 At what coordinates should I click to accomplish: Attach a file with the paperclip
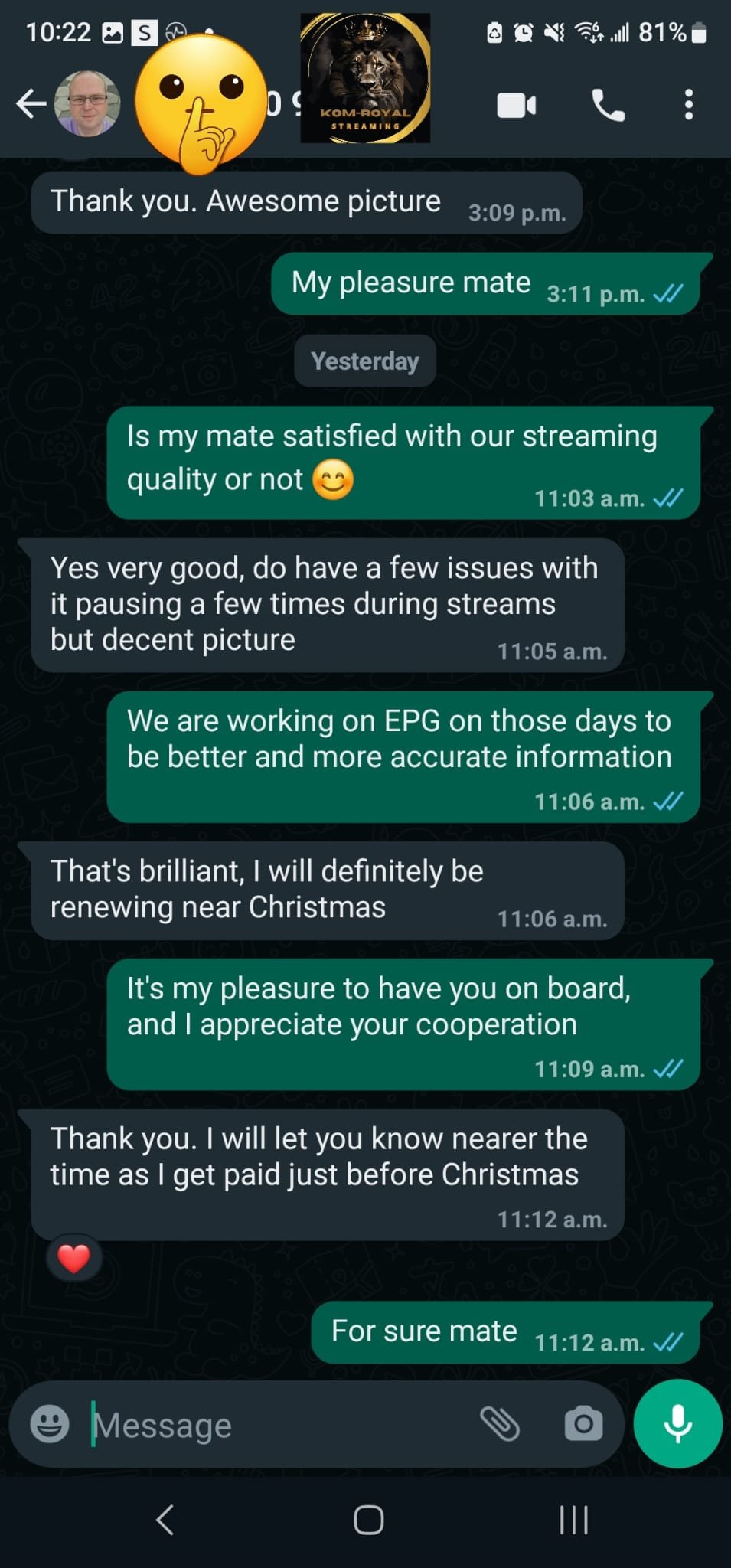tap(500, 1424)
